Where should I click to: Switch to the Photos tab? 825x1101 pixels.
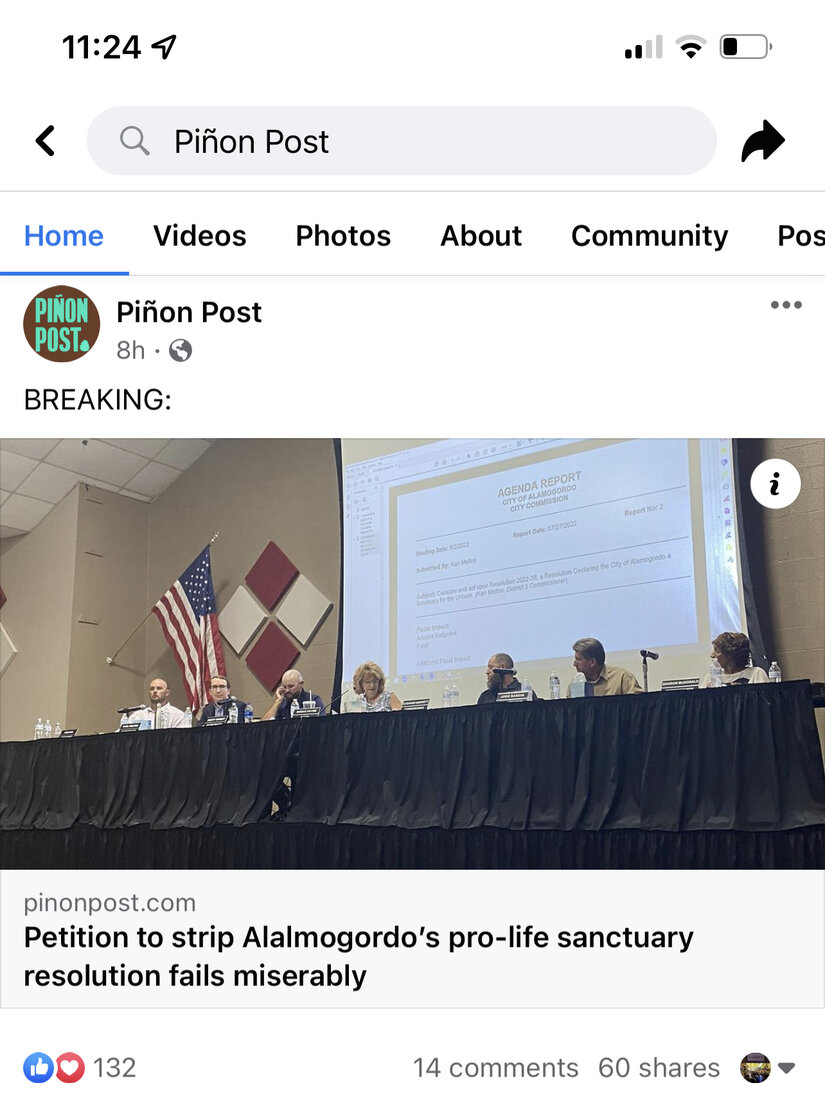[343, 236]
